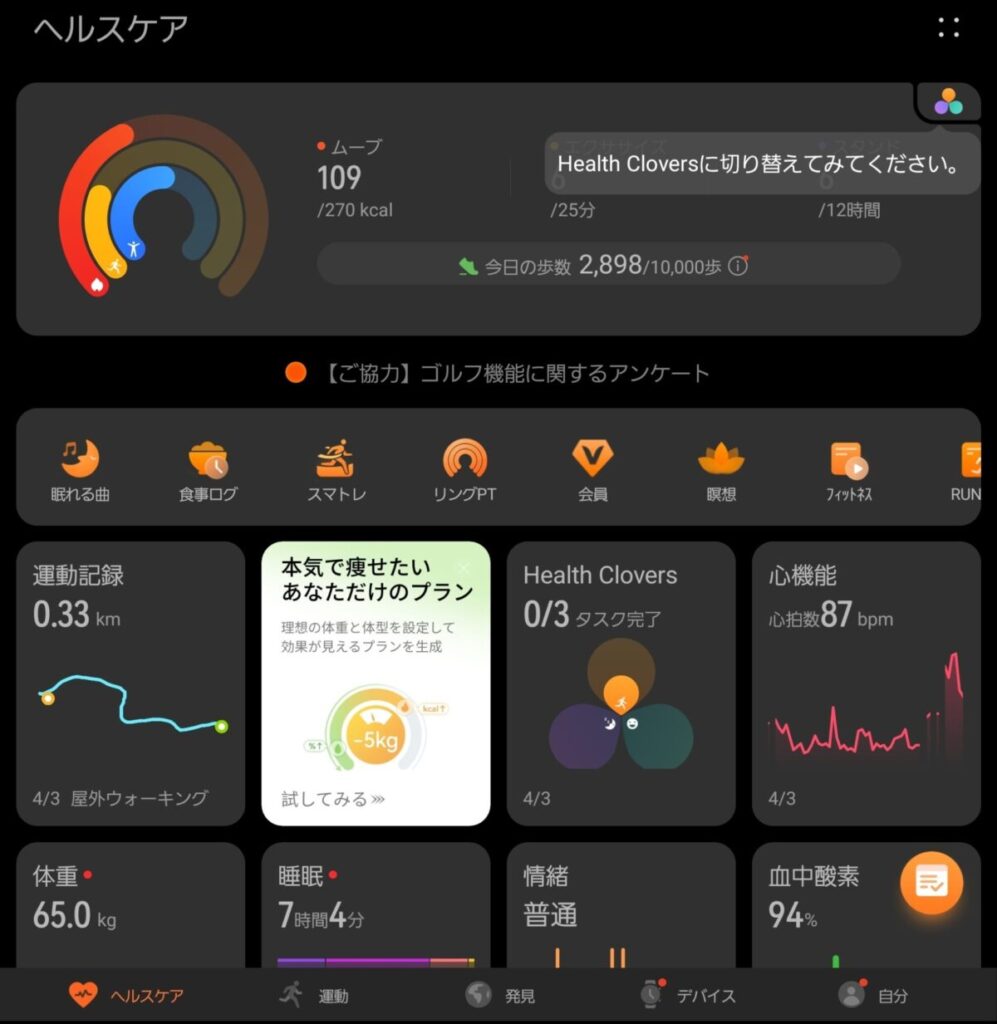Open the フィットネス fitness shortcut
This screenshot has width=997, height=1024.
(x=848, y=468)
